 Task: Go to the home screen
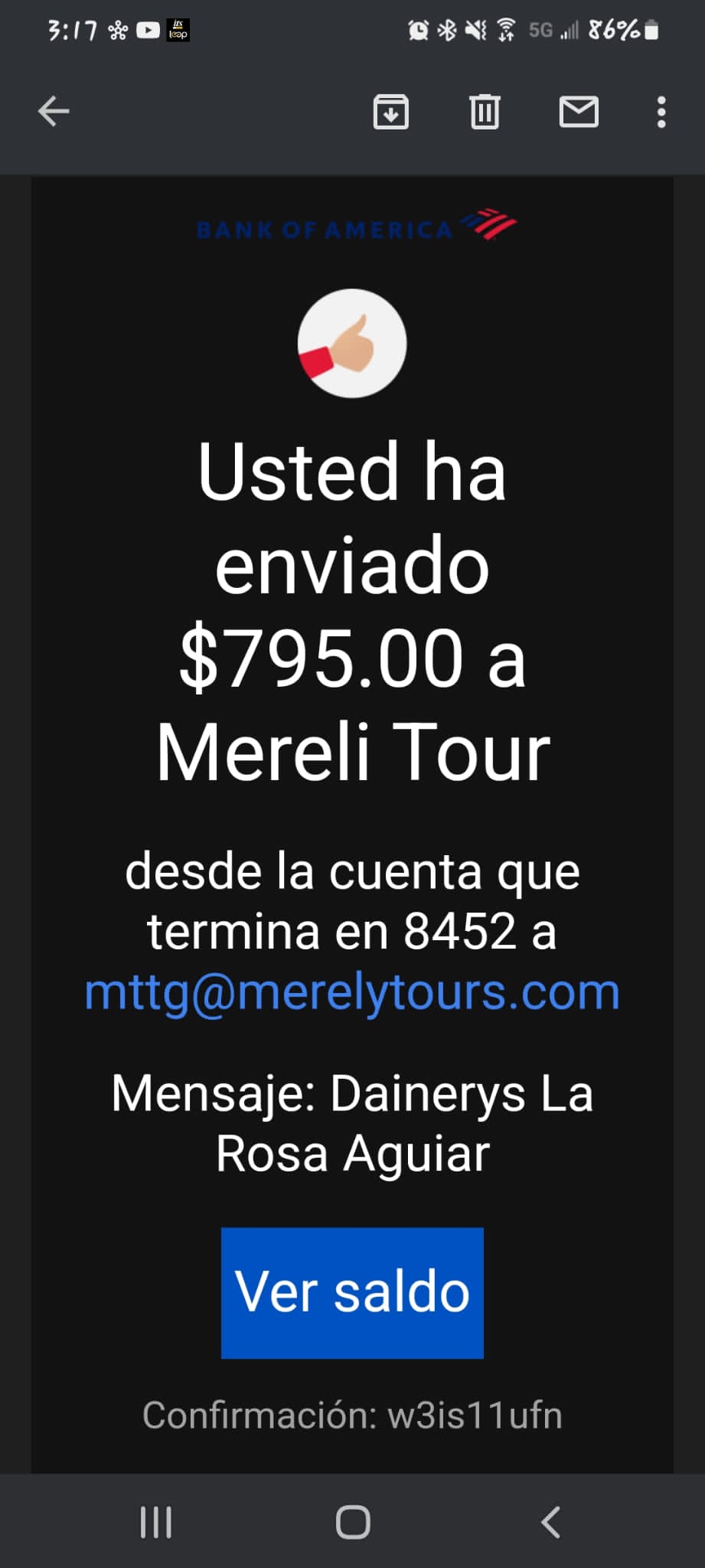pos(353,1522)
